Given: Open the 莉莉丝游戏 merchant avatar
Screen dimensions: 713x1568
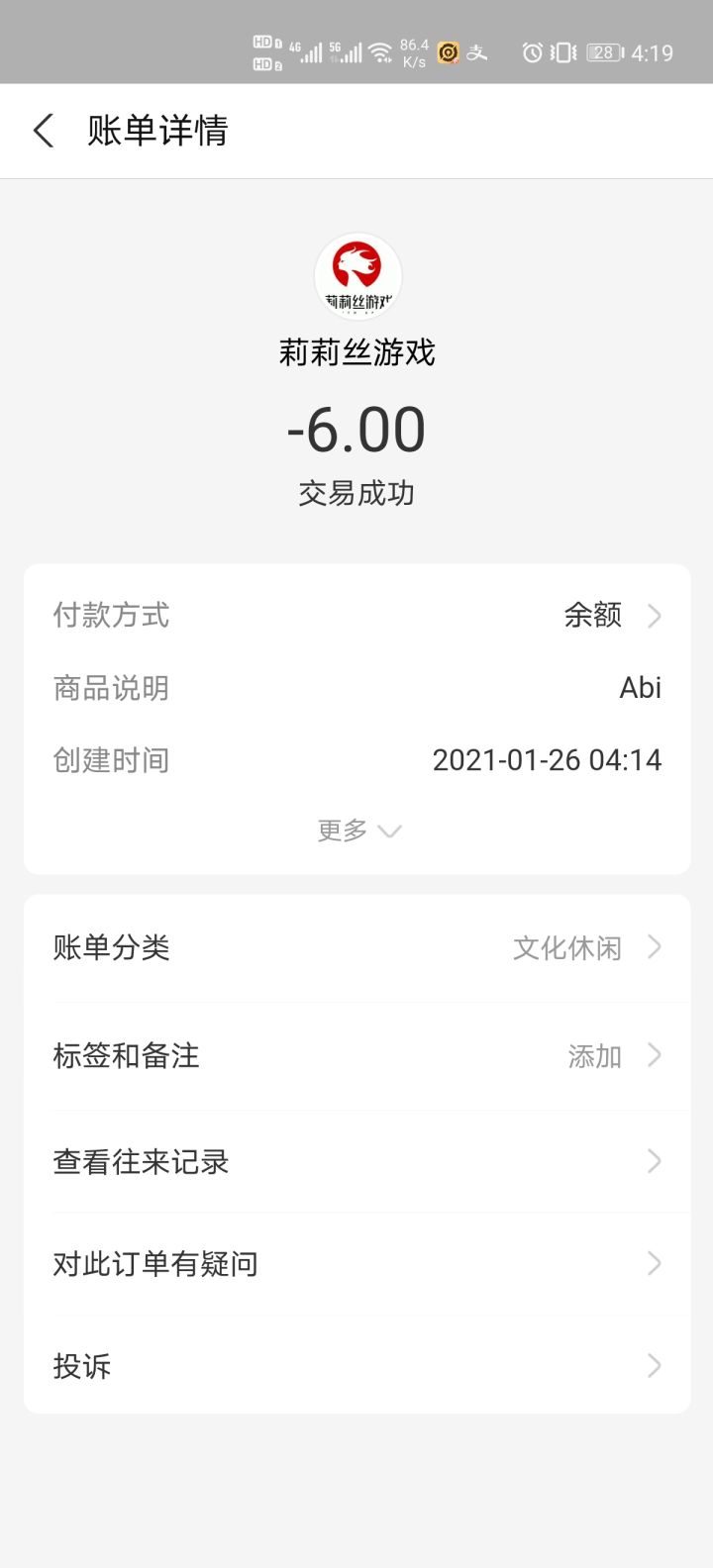Looking at the screenshot, I should coord(357,276).
